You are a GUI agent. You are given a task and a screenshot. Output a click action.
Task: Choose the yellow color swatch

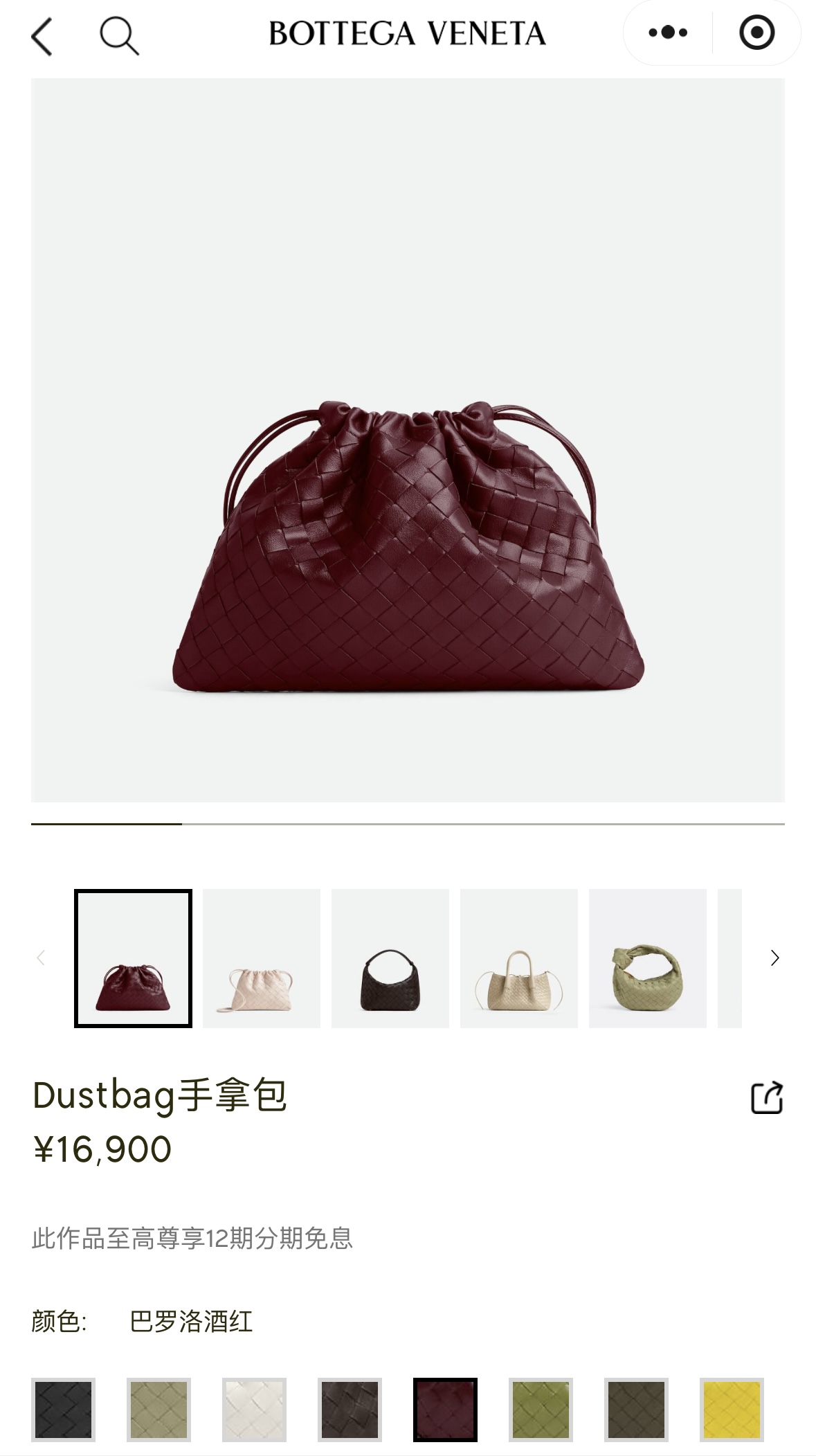point(732,1410)
